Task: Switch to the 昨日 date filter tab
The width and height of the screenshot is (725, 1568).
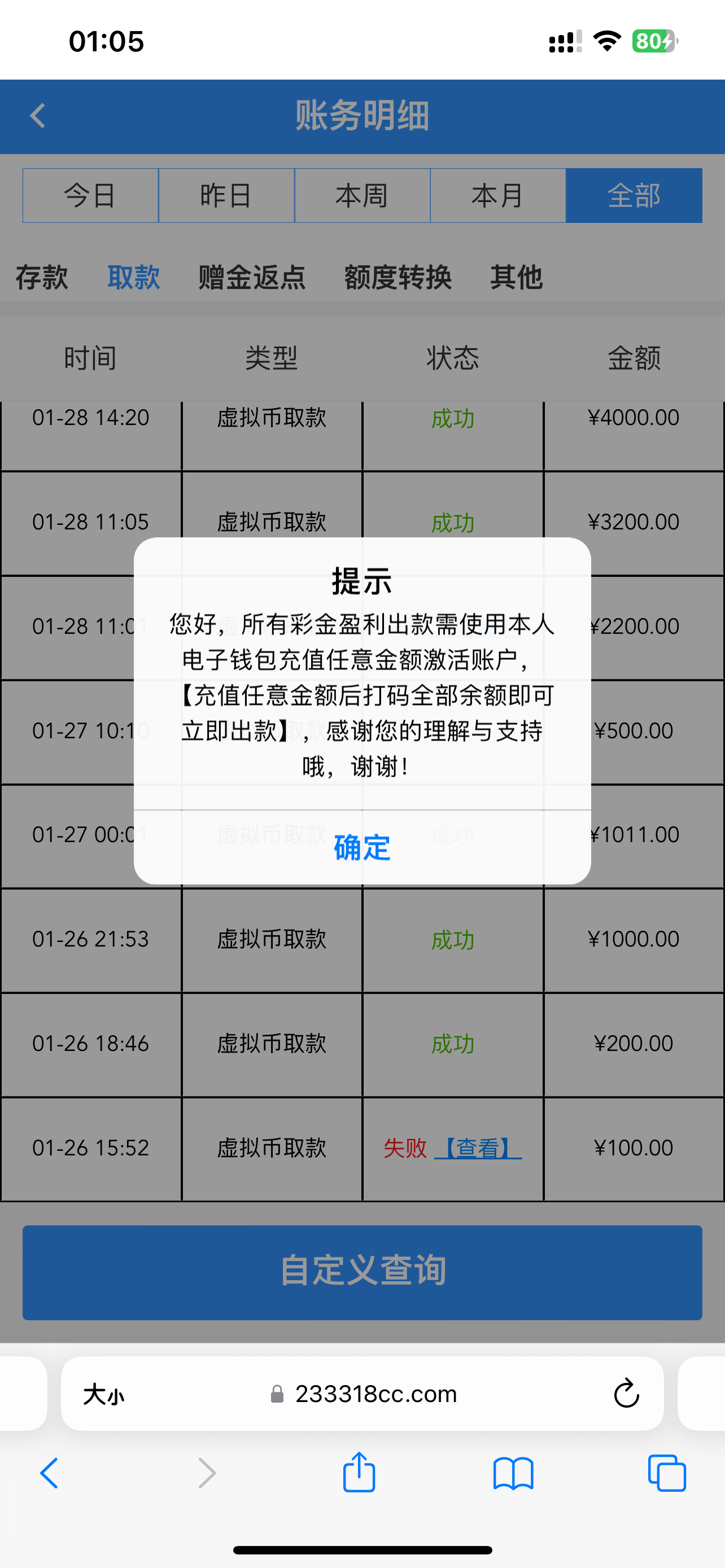Action: coord(226,195)
